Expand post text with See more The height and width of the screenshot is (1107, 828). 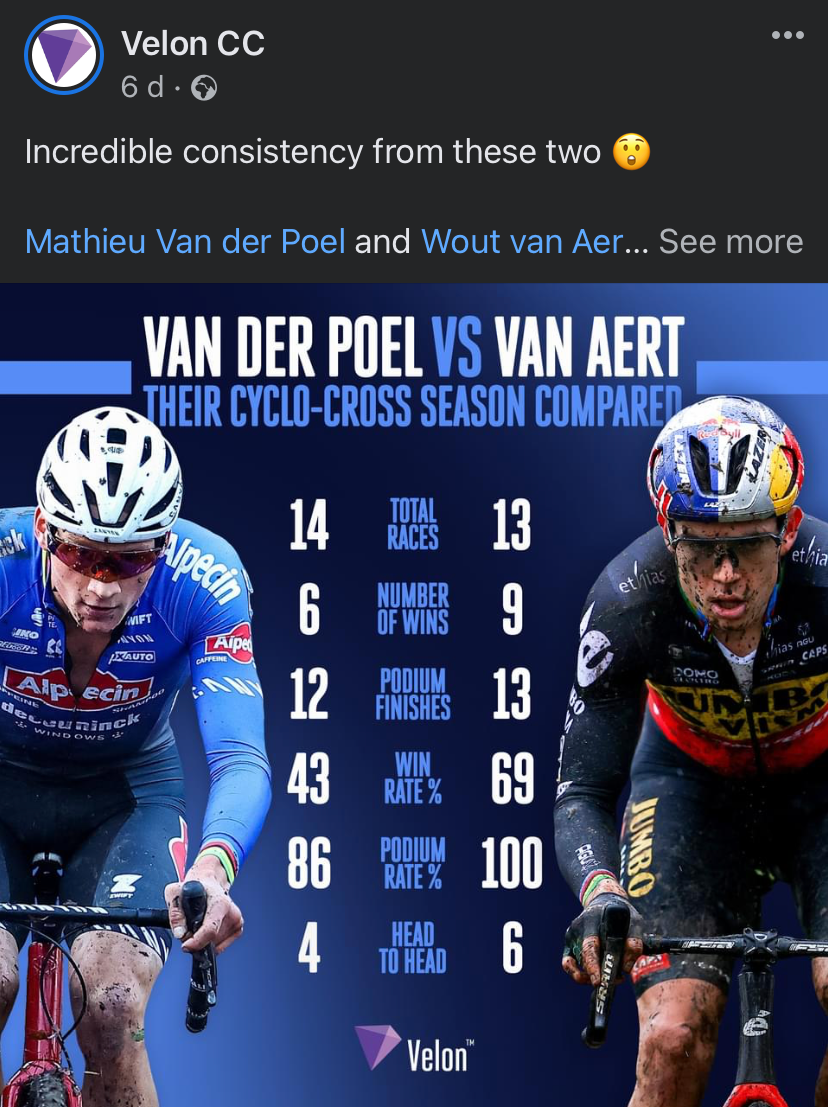click(x=730, y=242)
